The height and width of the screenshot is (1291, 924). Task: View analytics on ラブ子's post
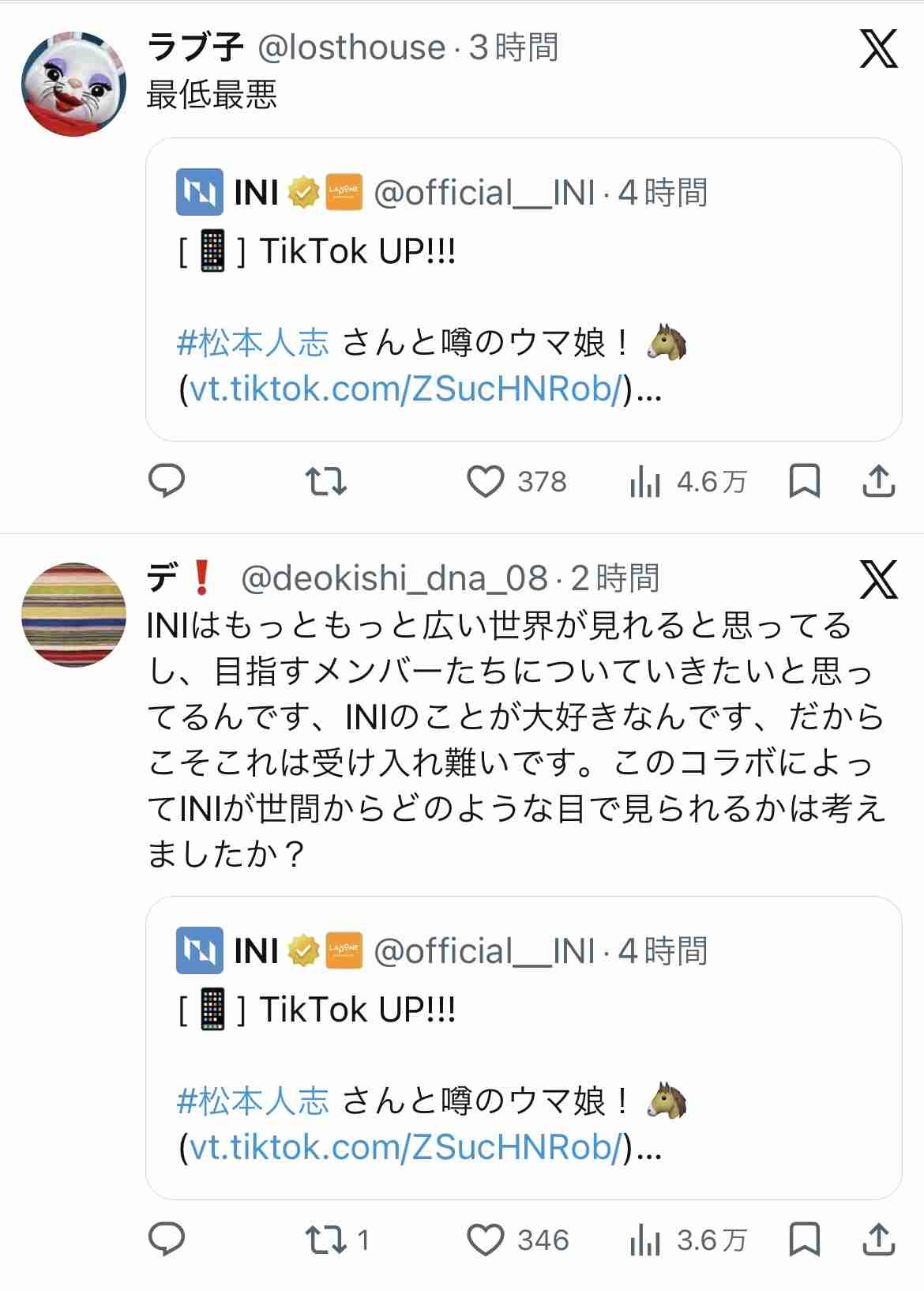click(645, 481)
